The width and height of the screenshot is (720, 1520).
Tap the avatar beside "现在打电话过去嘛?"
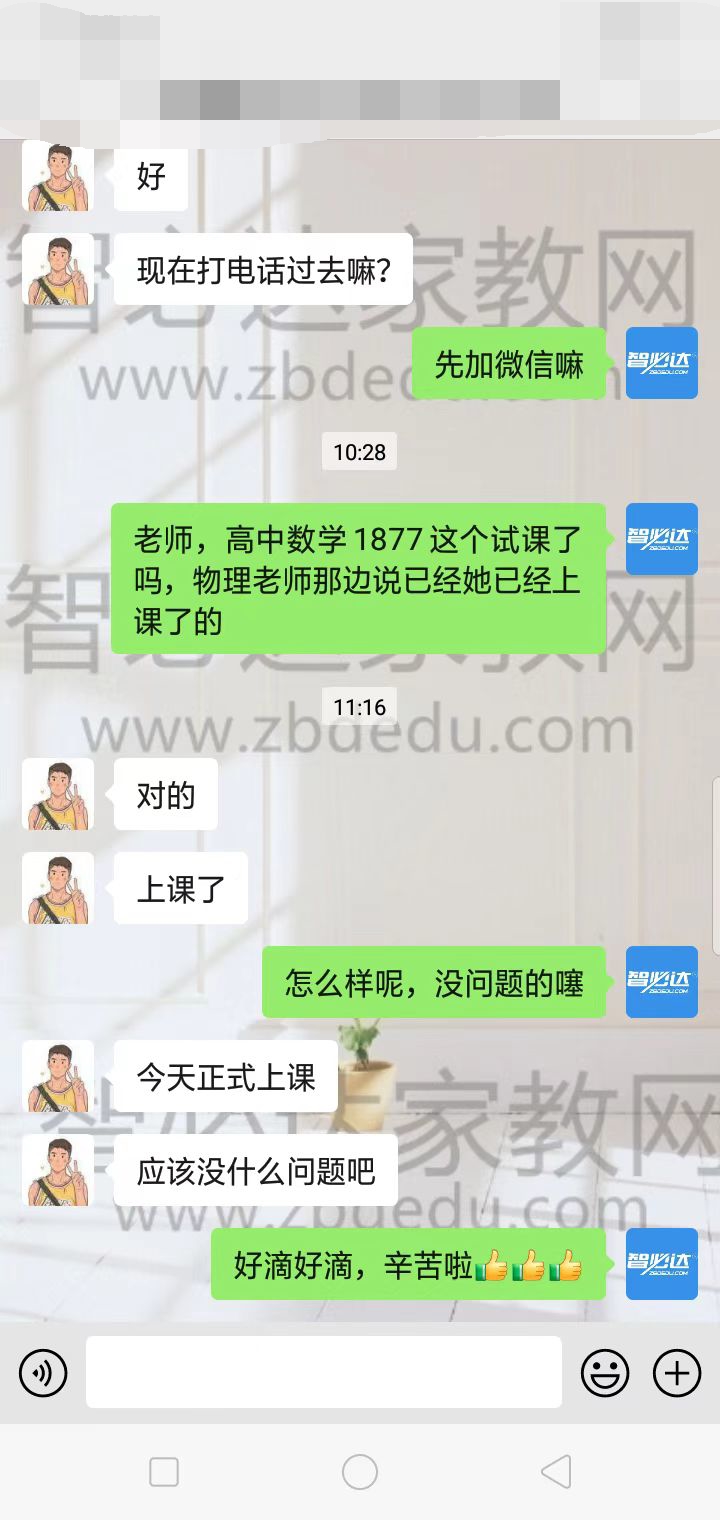pos(58,270)
